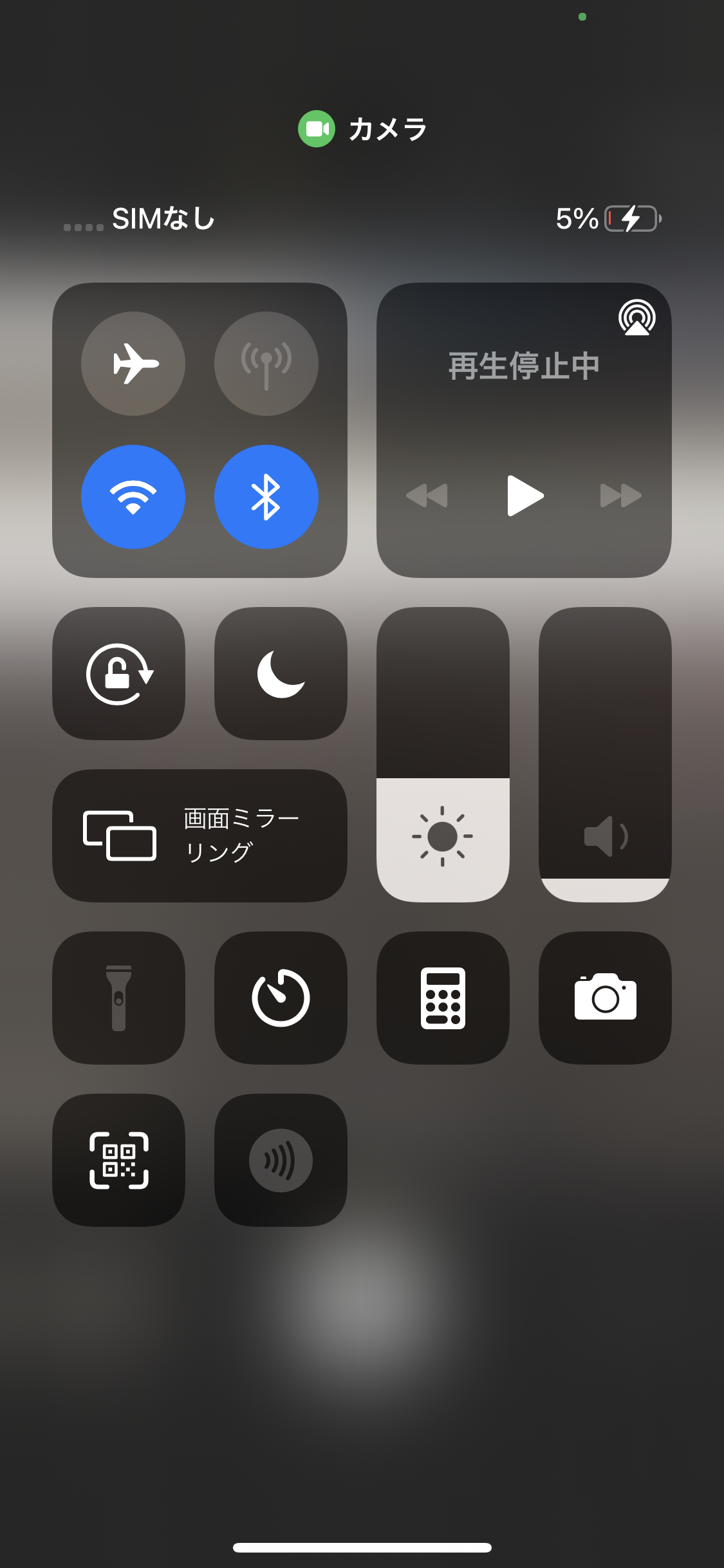Screen dimensions: 724x1568
Task: Open AirPlay audio output options
Action: pyautogui.click(x=636, y=317)
